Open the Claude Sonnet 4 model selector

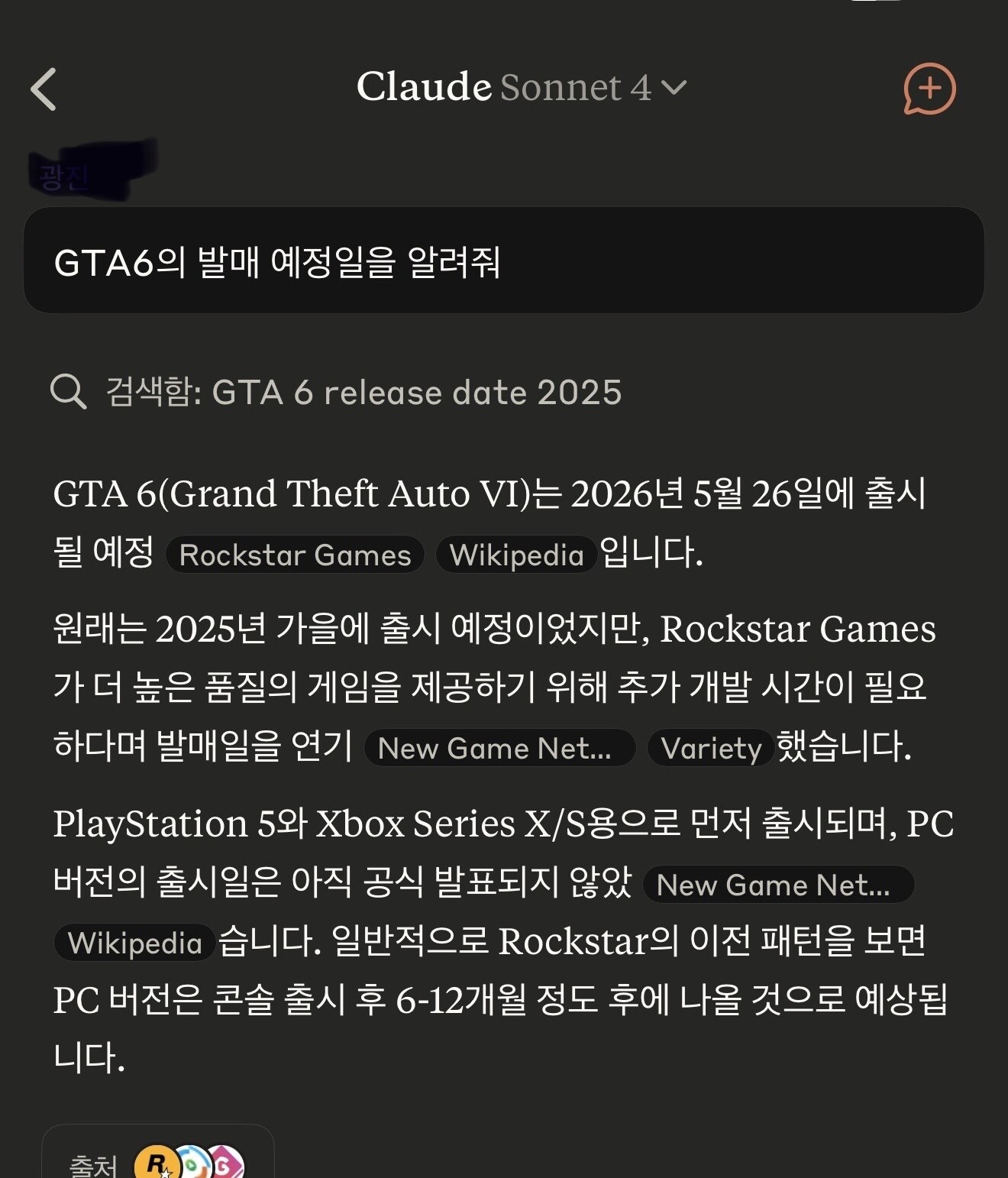point(522,87)
